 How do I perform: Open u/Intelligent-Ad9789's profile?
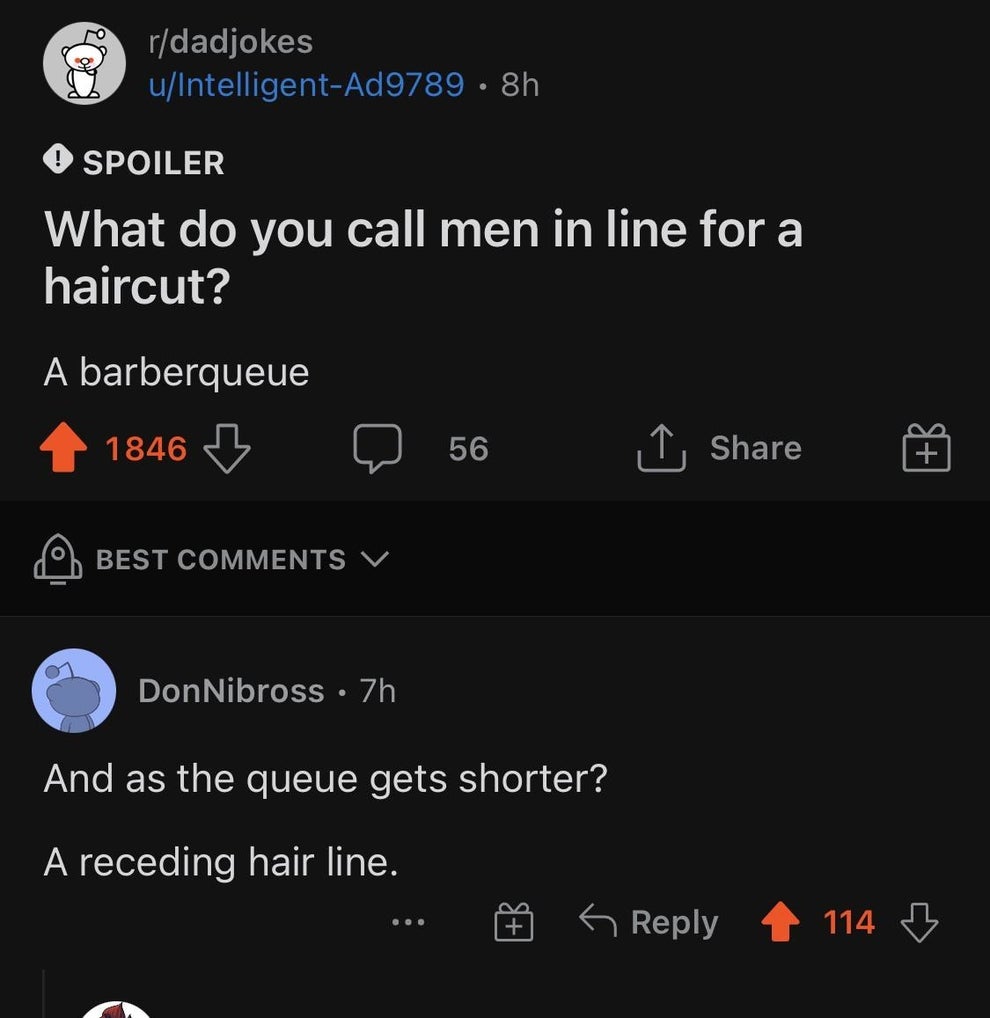[306, 85]
